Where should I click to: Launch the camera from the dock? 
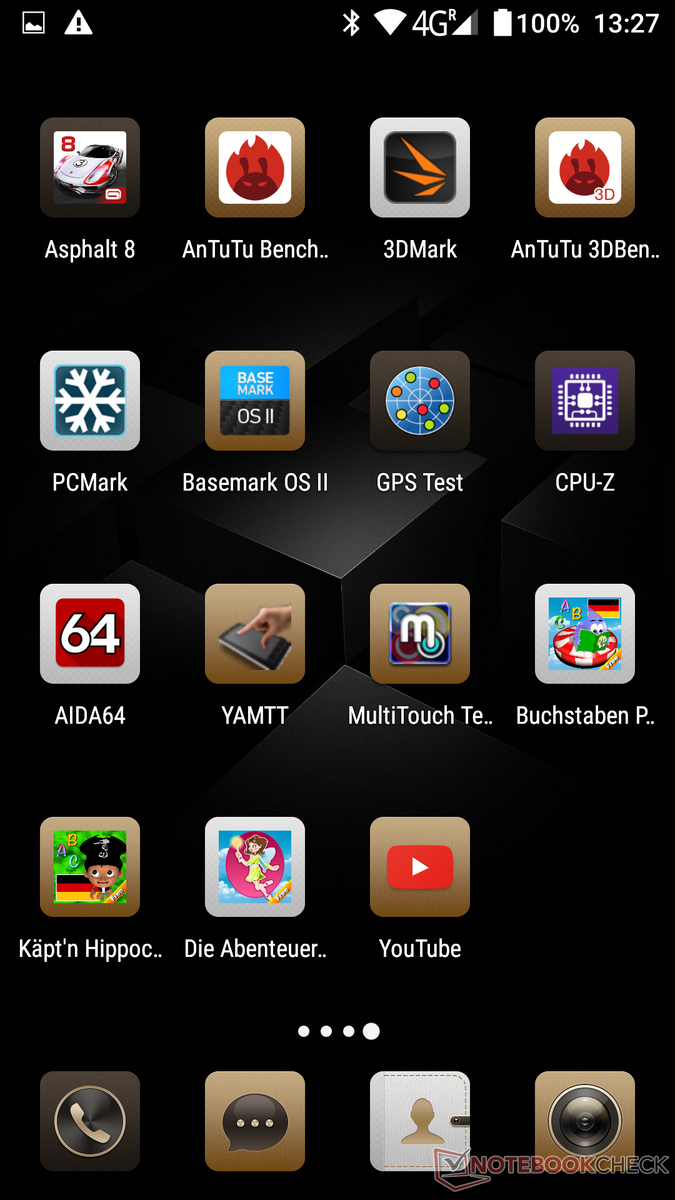[x=585, y=1121]
